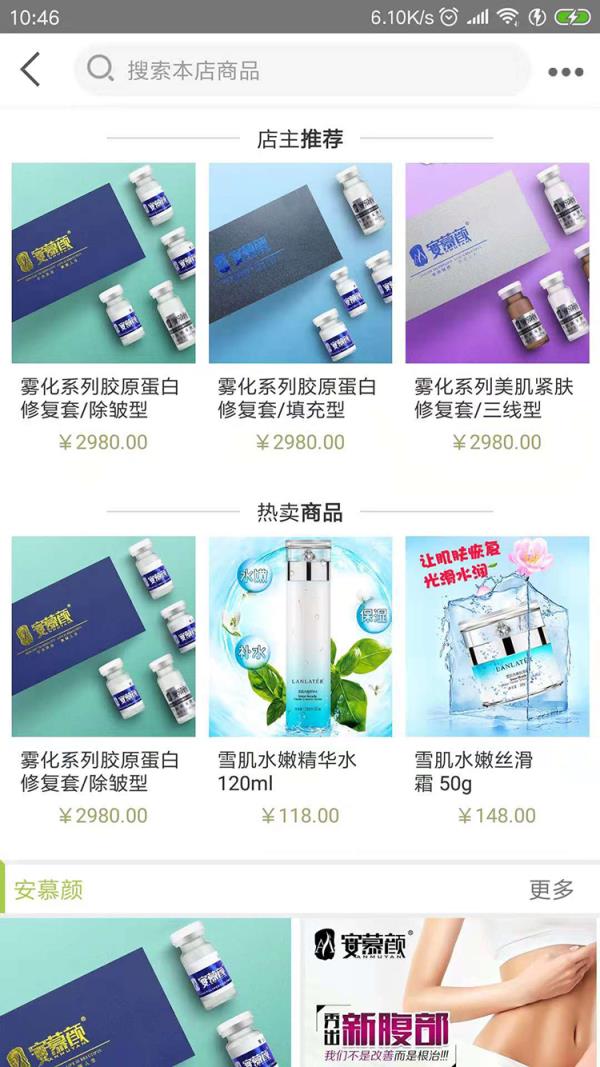Open the 新腹部 banner image
Viewport: 600px width, 1067px height.
tap(449, 992)
